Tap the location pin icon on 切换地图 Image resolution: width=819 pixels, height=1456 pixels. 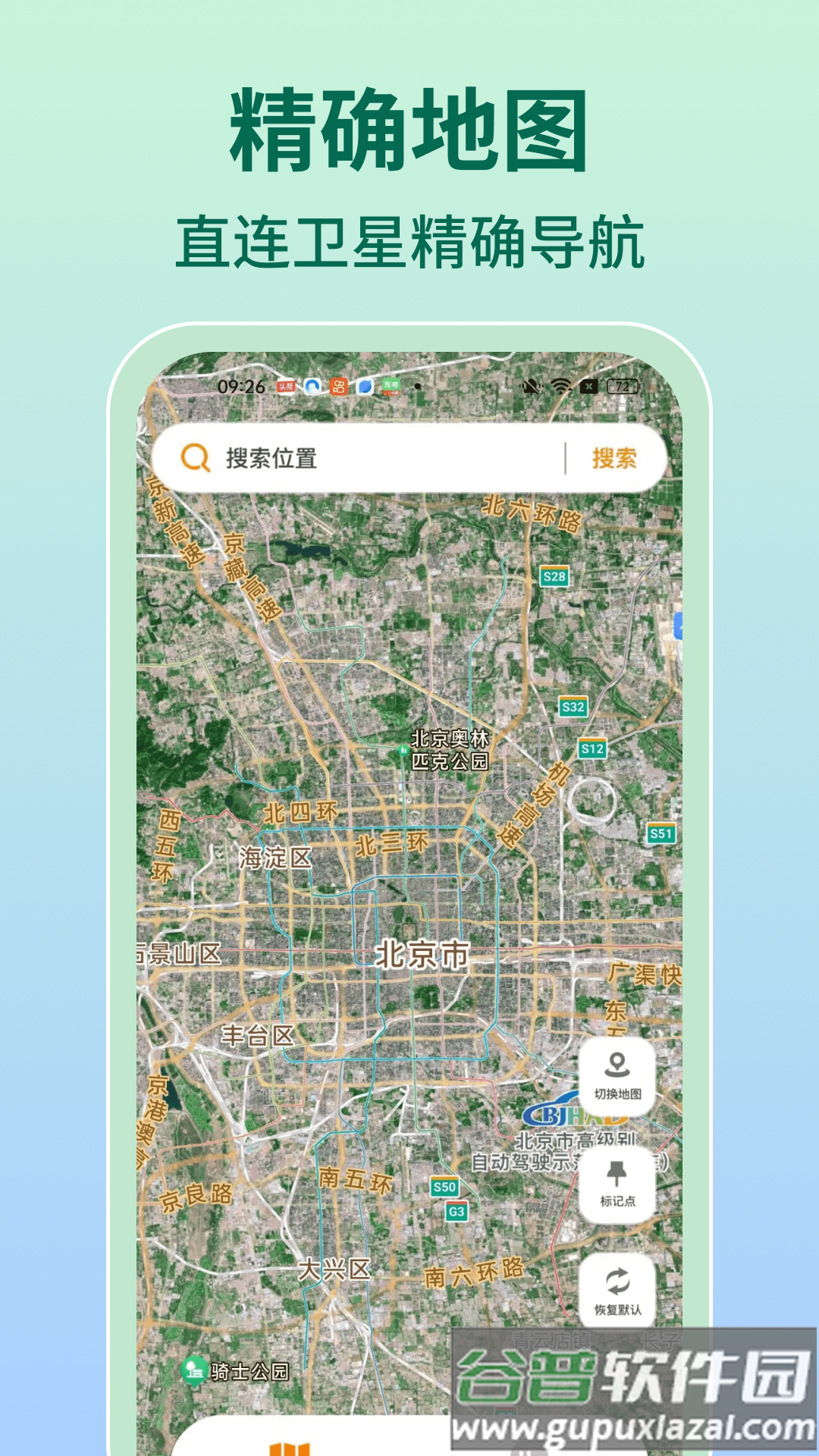click(617, 1064)
